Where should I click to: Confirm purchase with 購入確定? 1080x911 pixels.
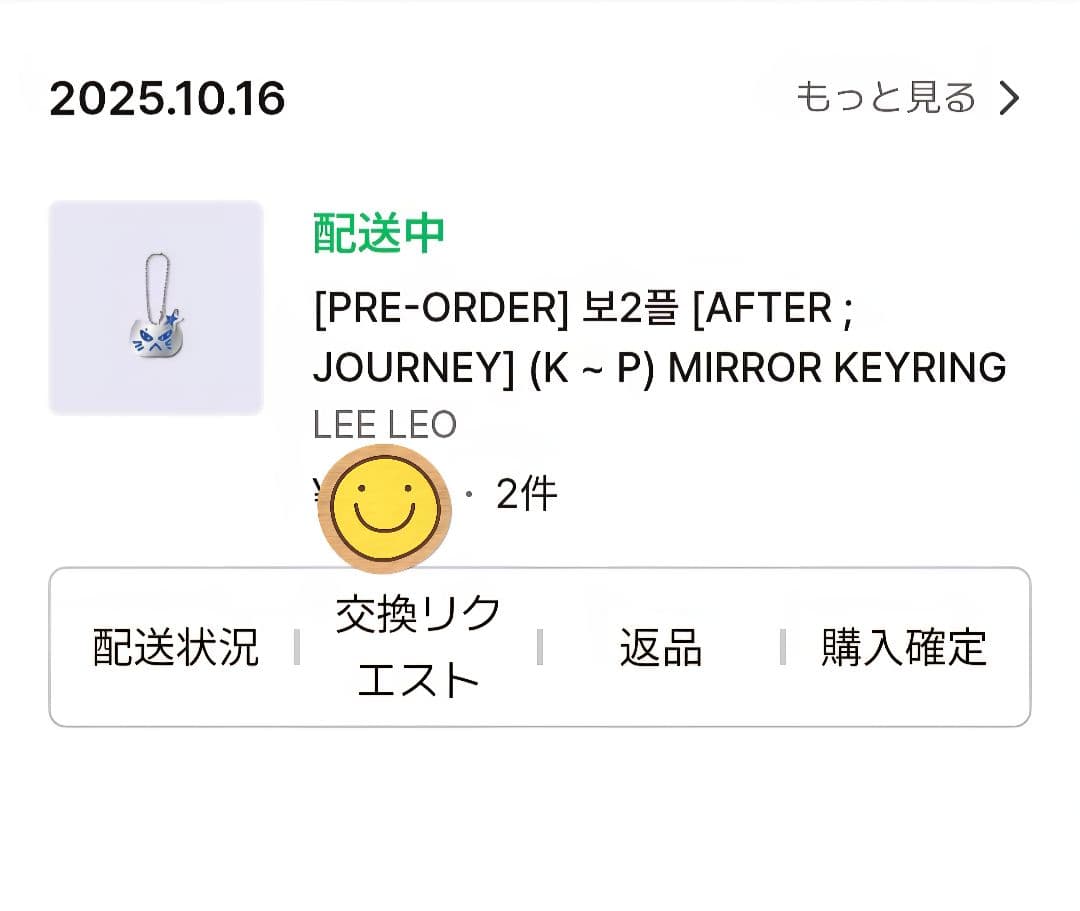pos(904,647)
